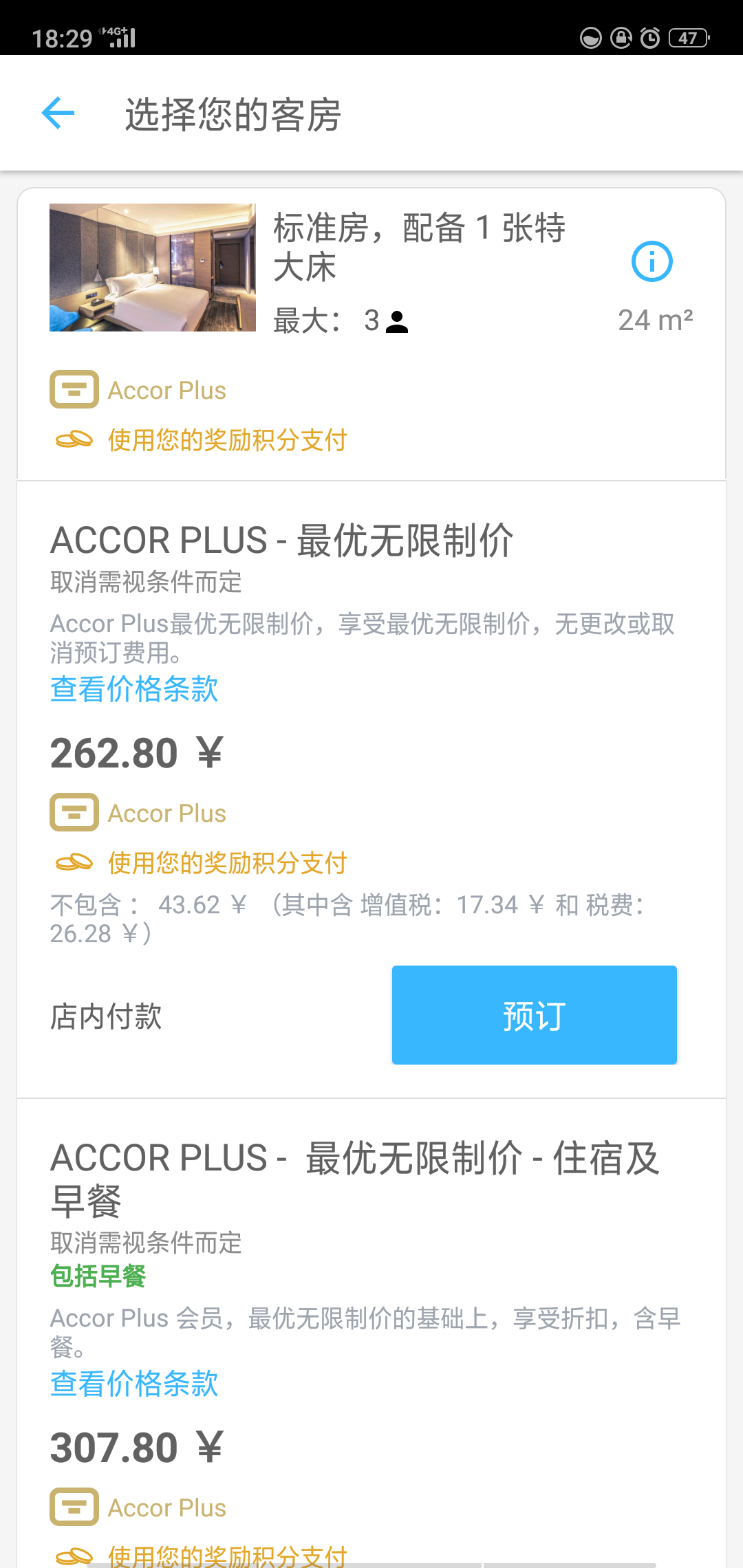Go back from the room selection page
Viewport: 743px width, 1568px height.
[x=58, y=113]
